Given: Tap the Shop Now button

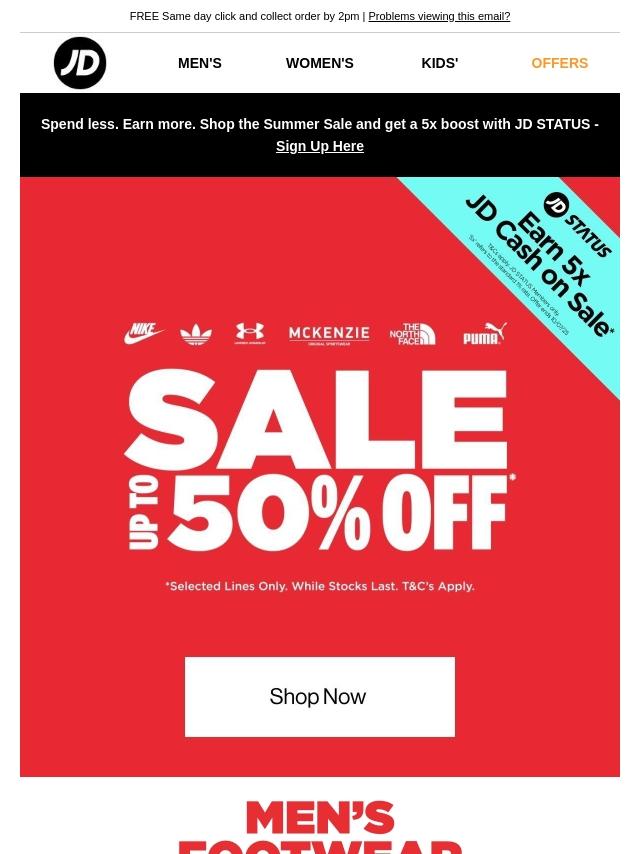Looking at the screenshot, I should click(319, 696).
